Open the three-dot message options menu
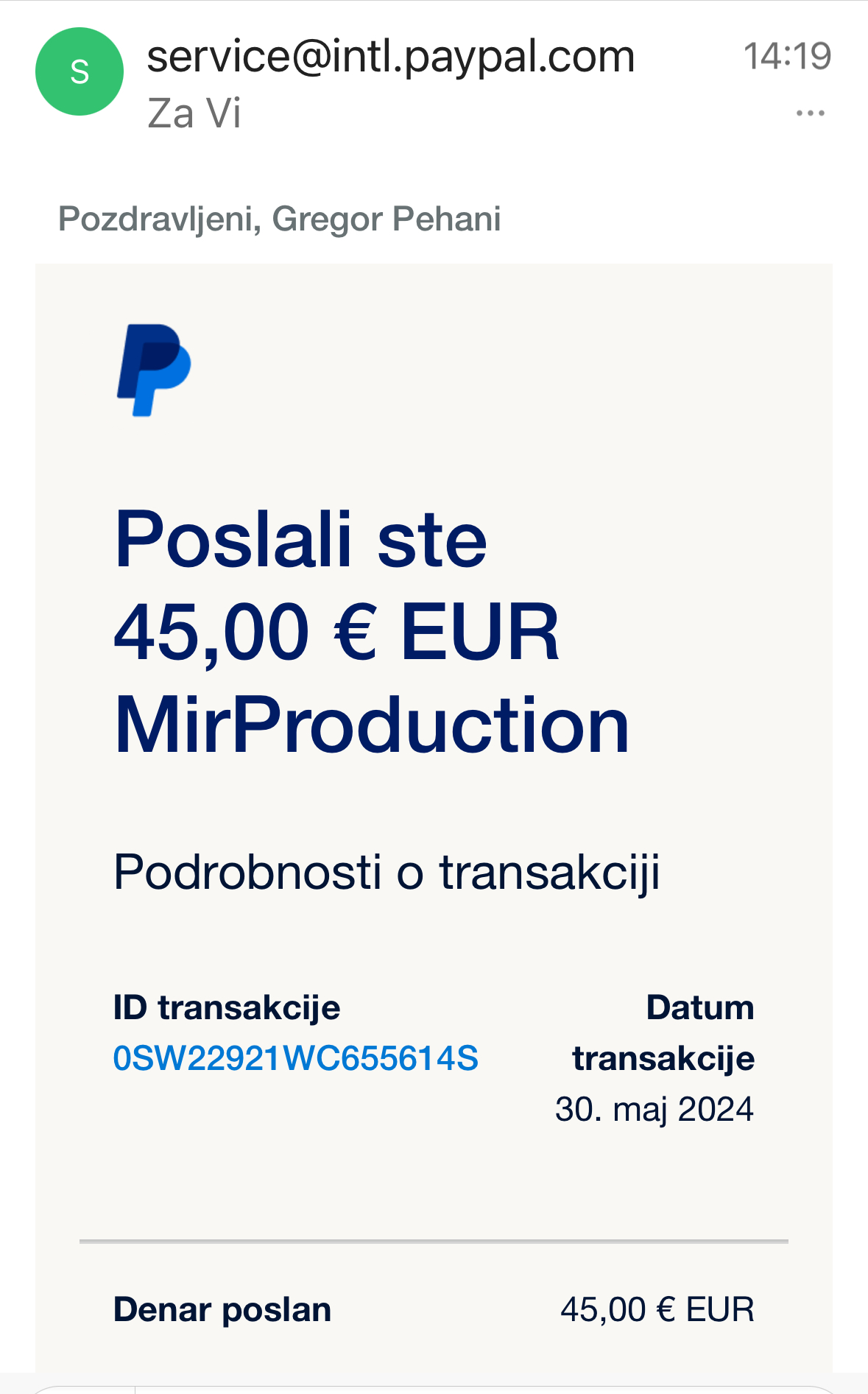This screenshot has height=1394, width=868. pyautogui.click(x=810, y=113)
